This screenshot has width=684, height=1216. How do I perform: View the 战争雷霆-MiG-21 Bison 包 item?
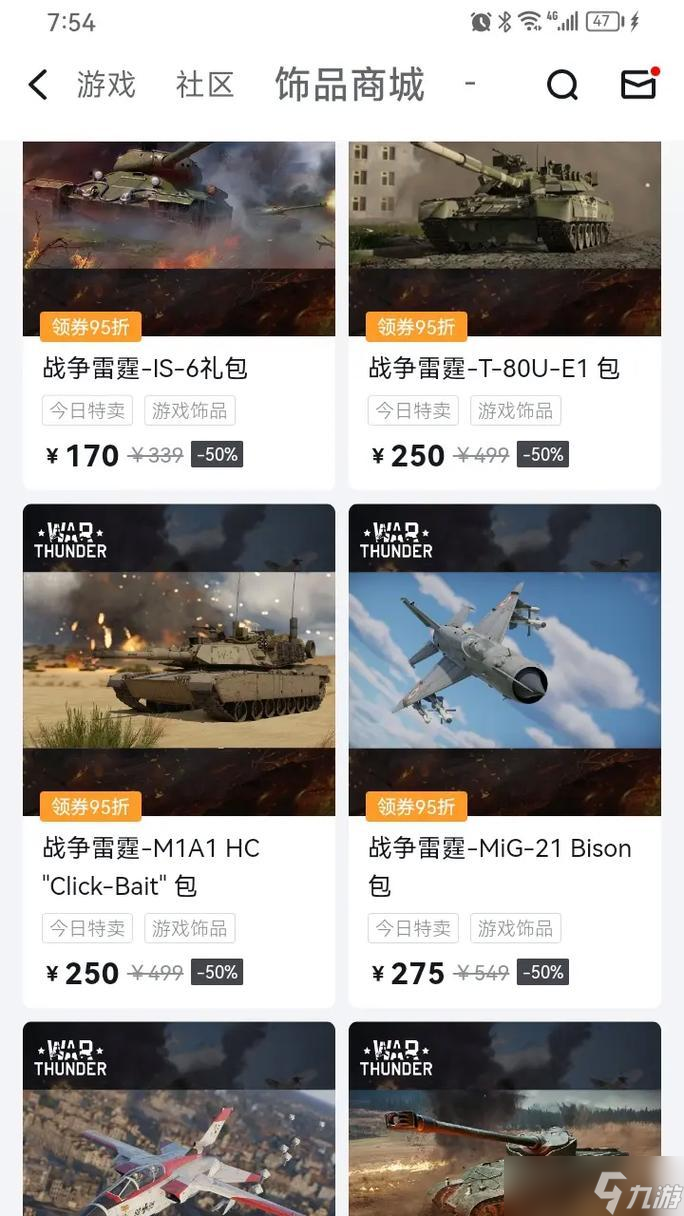pos(504,755)
